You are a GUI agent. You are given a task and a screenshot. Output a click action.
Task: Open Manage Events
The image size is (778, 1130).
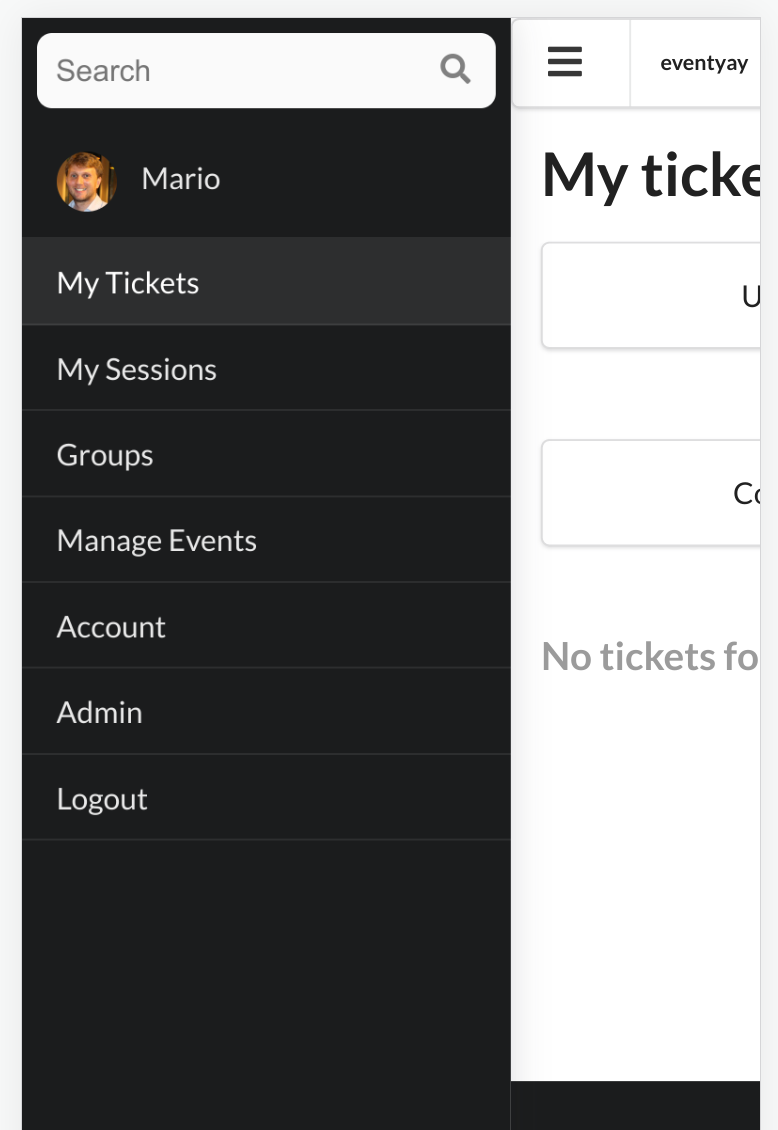coord(157,540)
